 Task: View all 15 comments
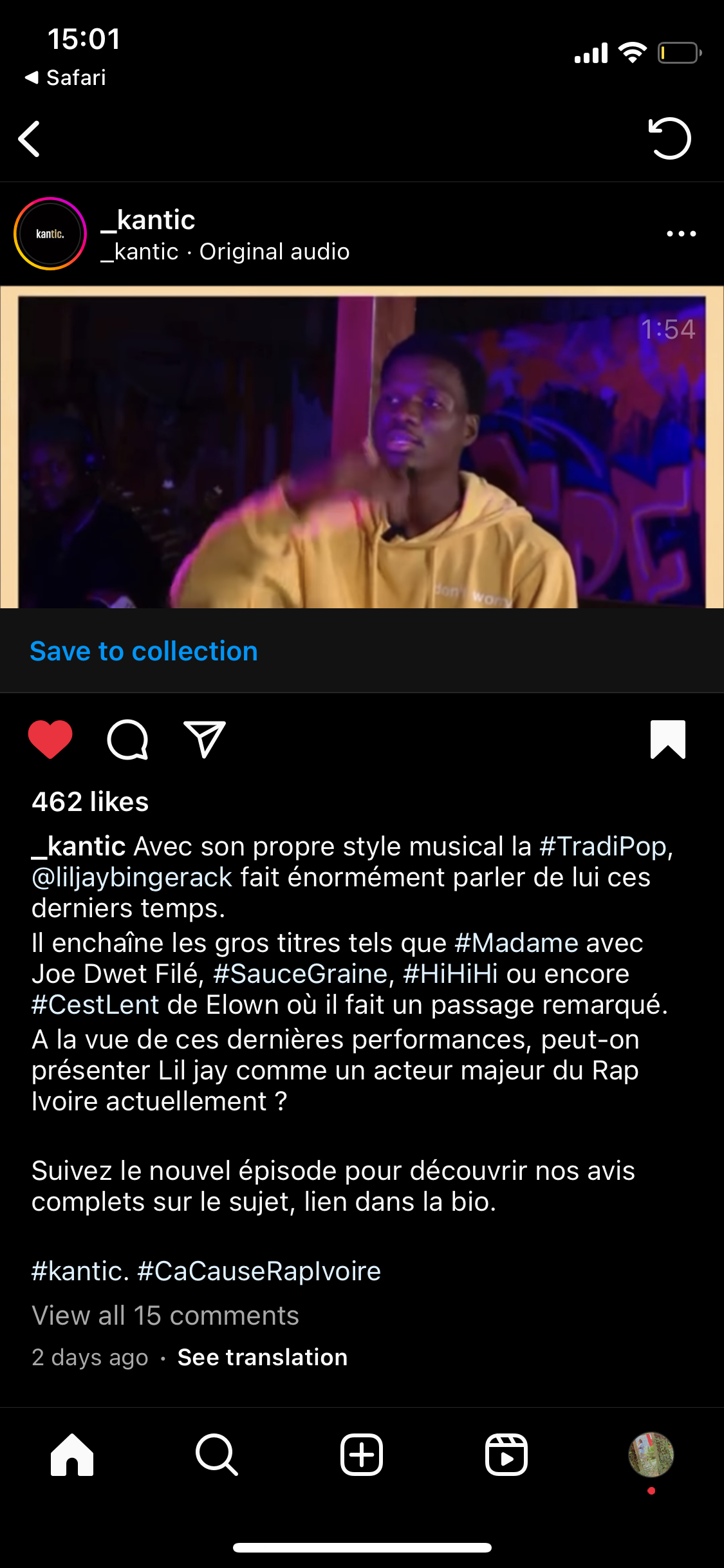pyautogui.click(x=165, y=1316)
